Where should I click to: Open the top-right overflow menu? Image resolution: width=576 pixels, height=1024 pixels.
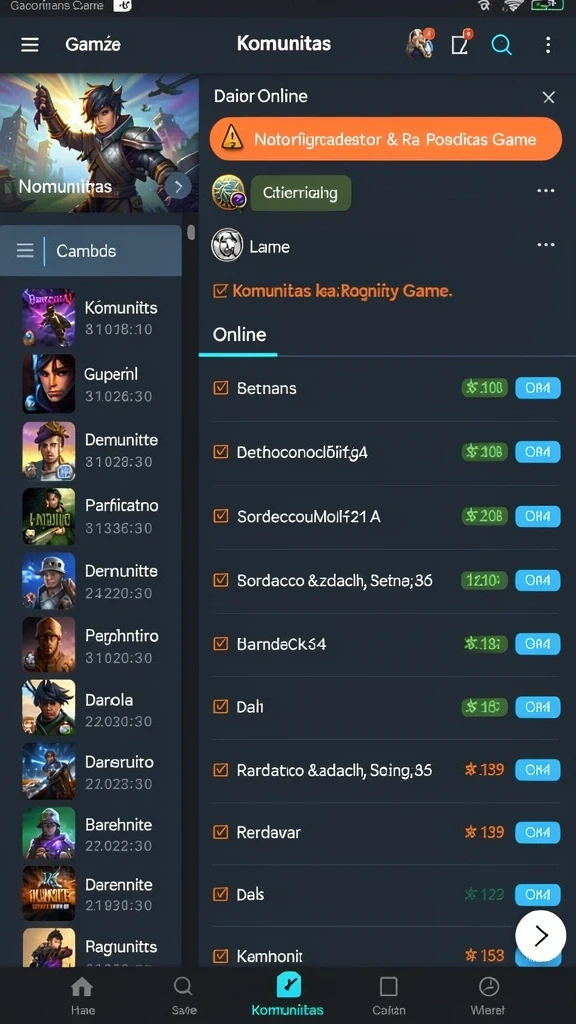(x=548, y=44)
